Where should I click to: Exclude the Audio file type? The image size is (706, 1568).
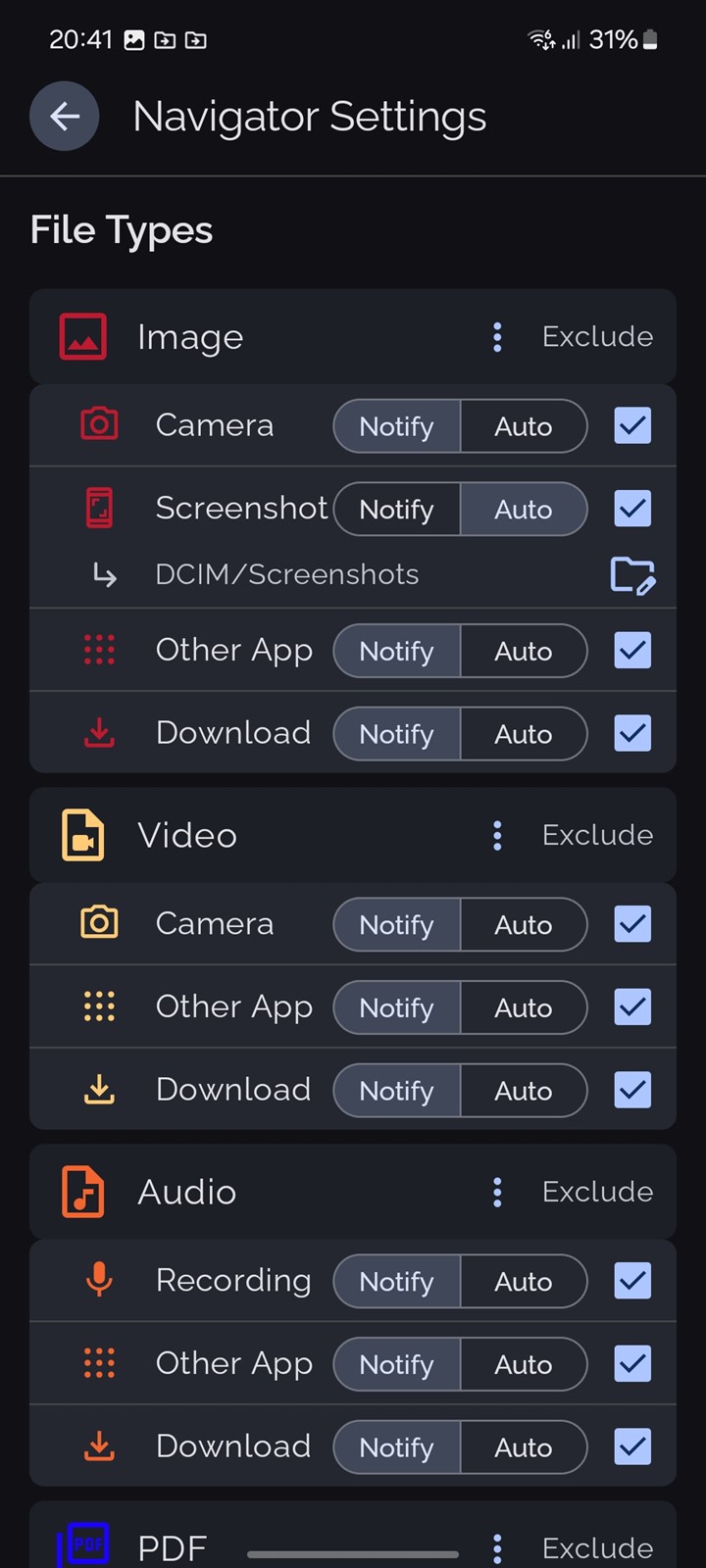point(597,1192)
